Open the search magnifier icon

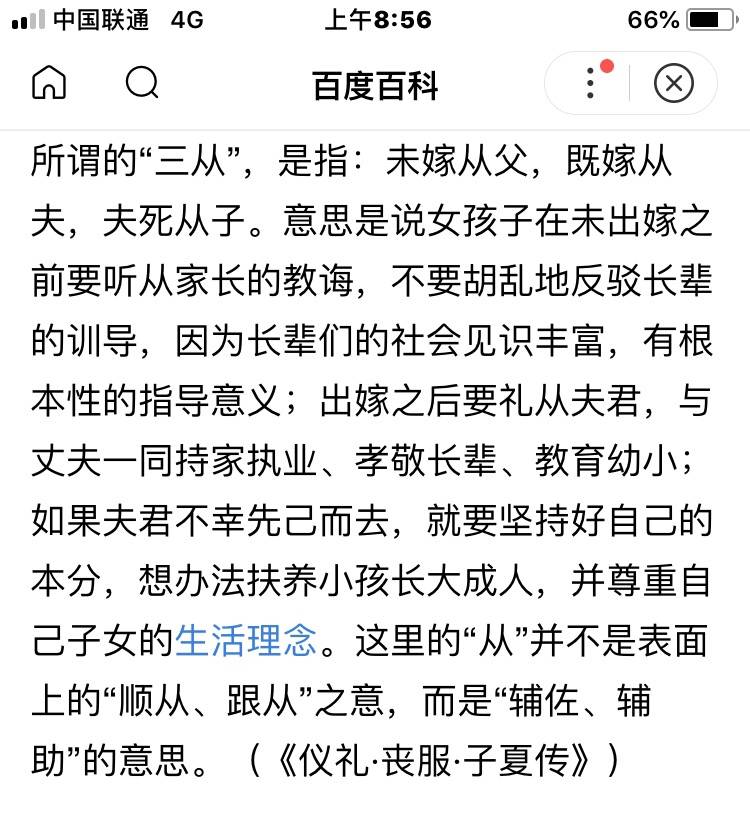point(142,83)
